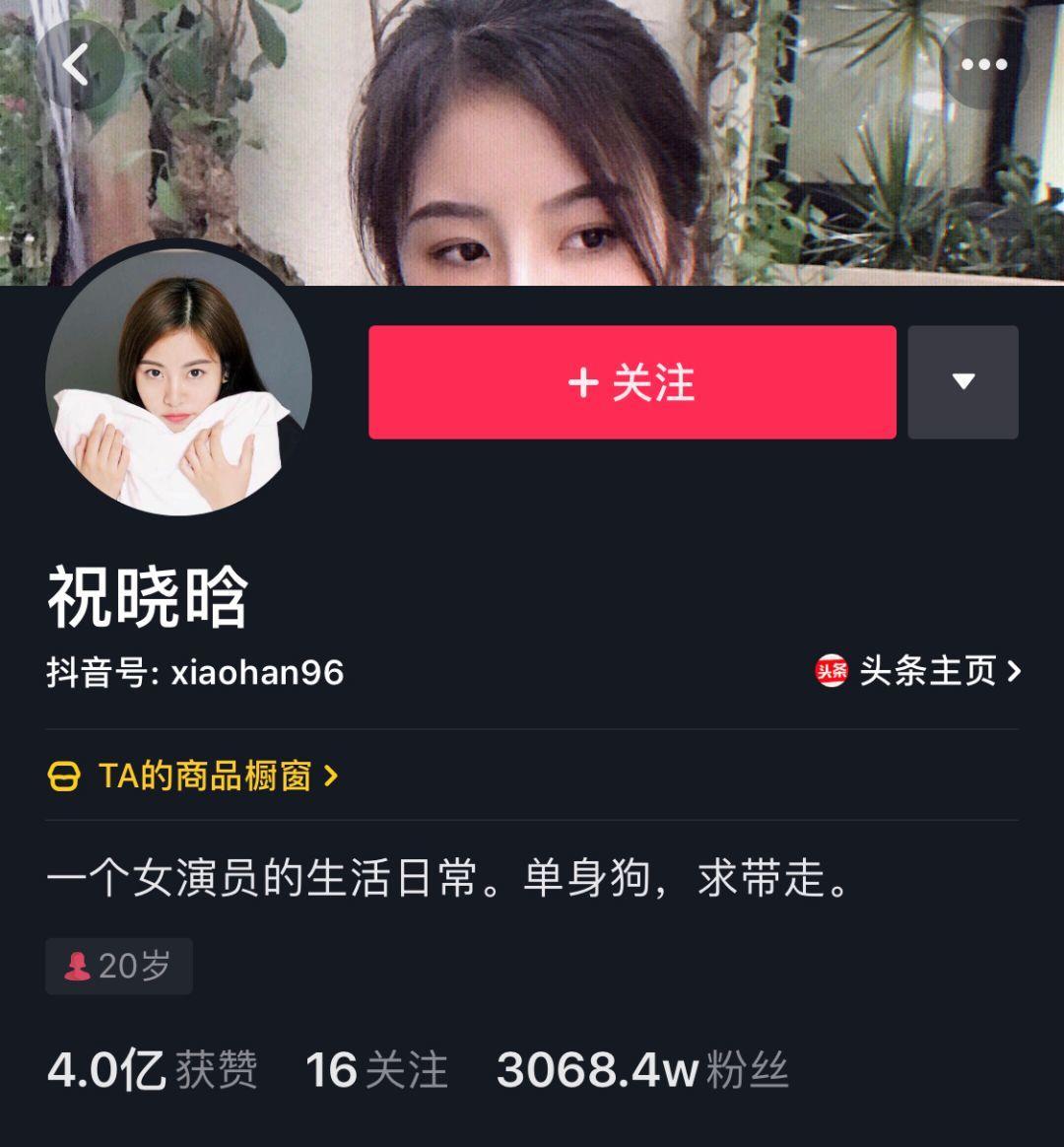Toggle follow state via the 关注 button
1064x1147 pixels.
631,381
